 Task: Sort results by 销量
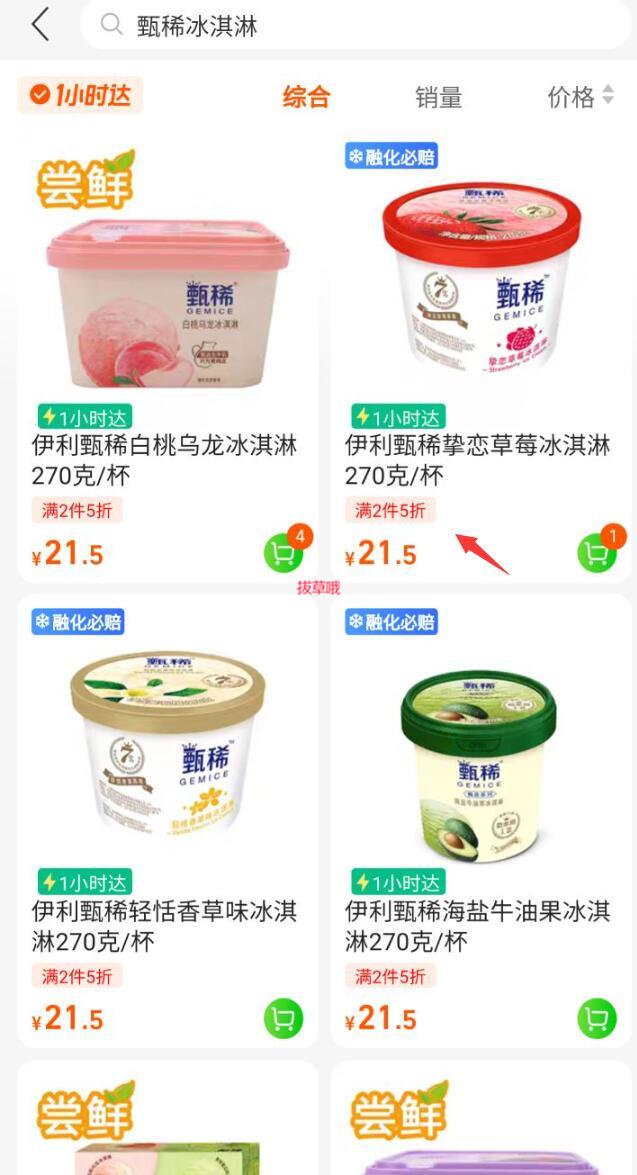pyautogui.click(x=438, y=97)
